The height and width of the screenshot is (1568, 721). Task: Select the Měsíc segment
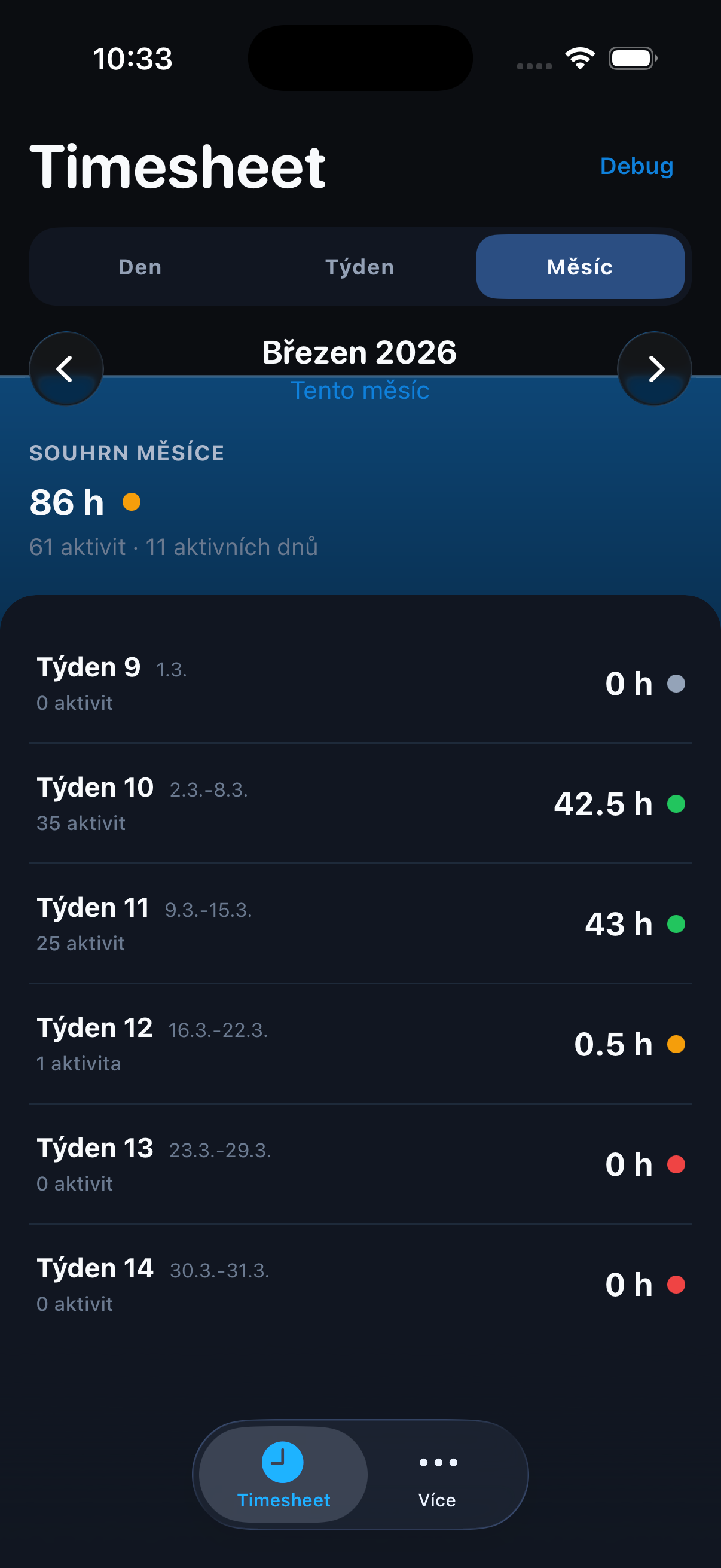579,267
